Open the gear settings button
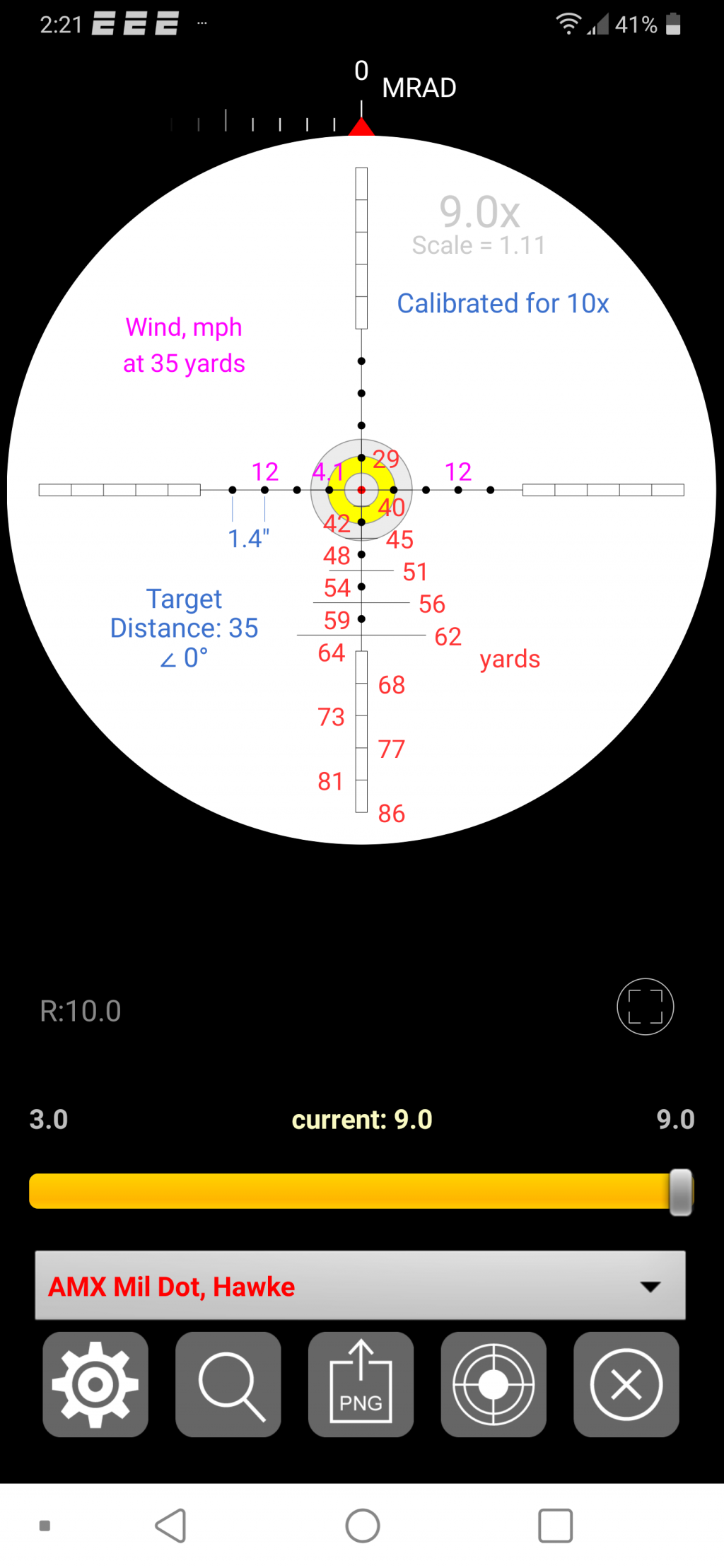This screenshot has width=724, height=1568. coord(95,1383)
